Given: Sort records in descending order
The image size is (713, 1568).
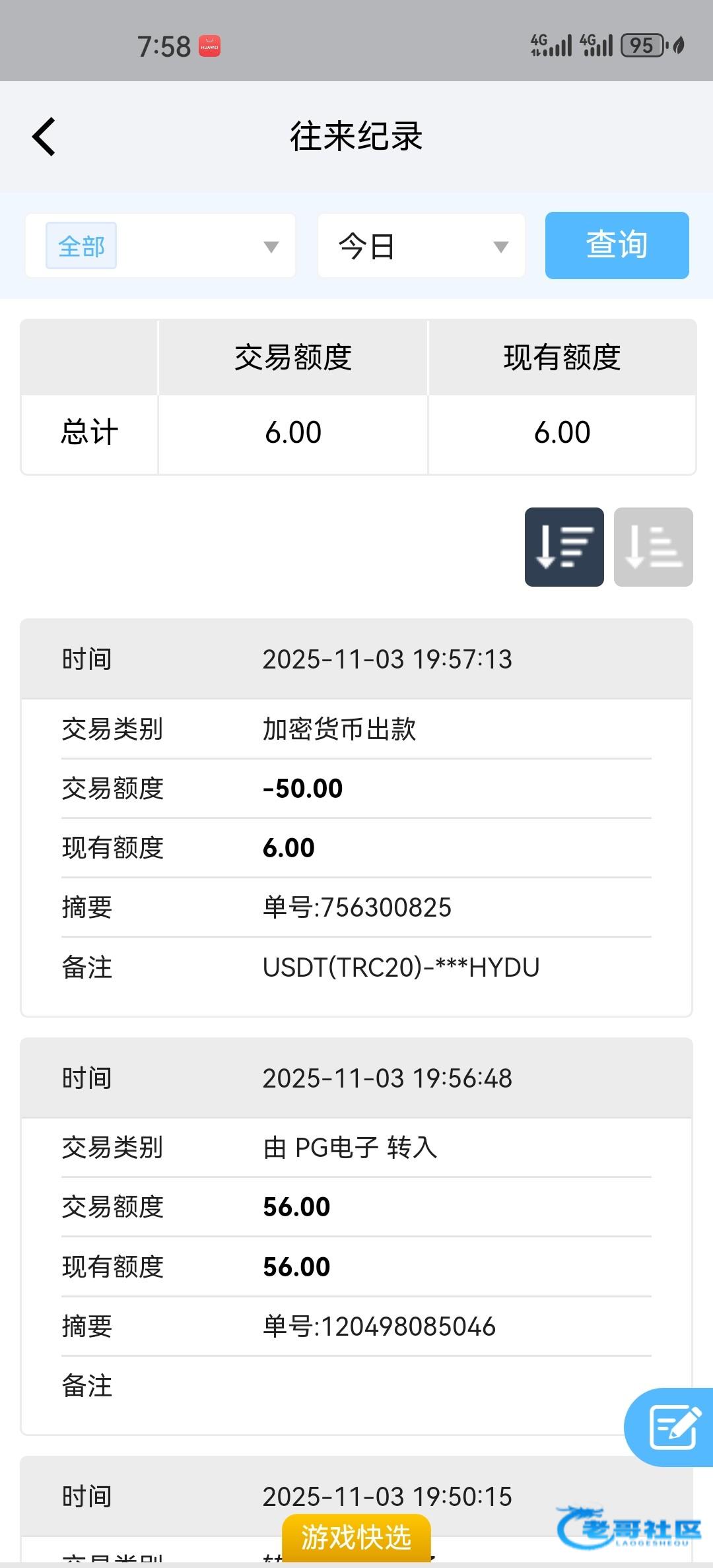Looking at the screenshot, I should [x=564, y=546].
